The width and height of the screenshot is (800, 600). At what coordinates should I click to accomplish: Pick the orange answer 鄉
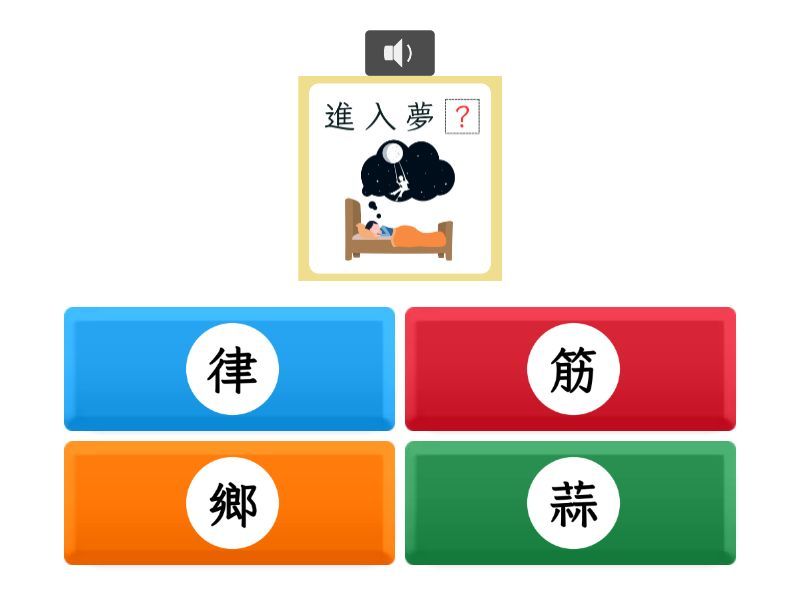click(x=230, y=503)
